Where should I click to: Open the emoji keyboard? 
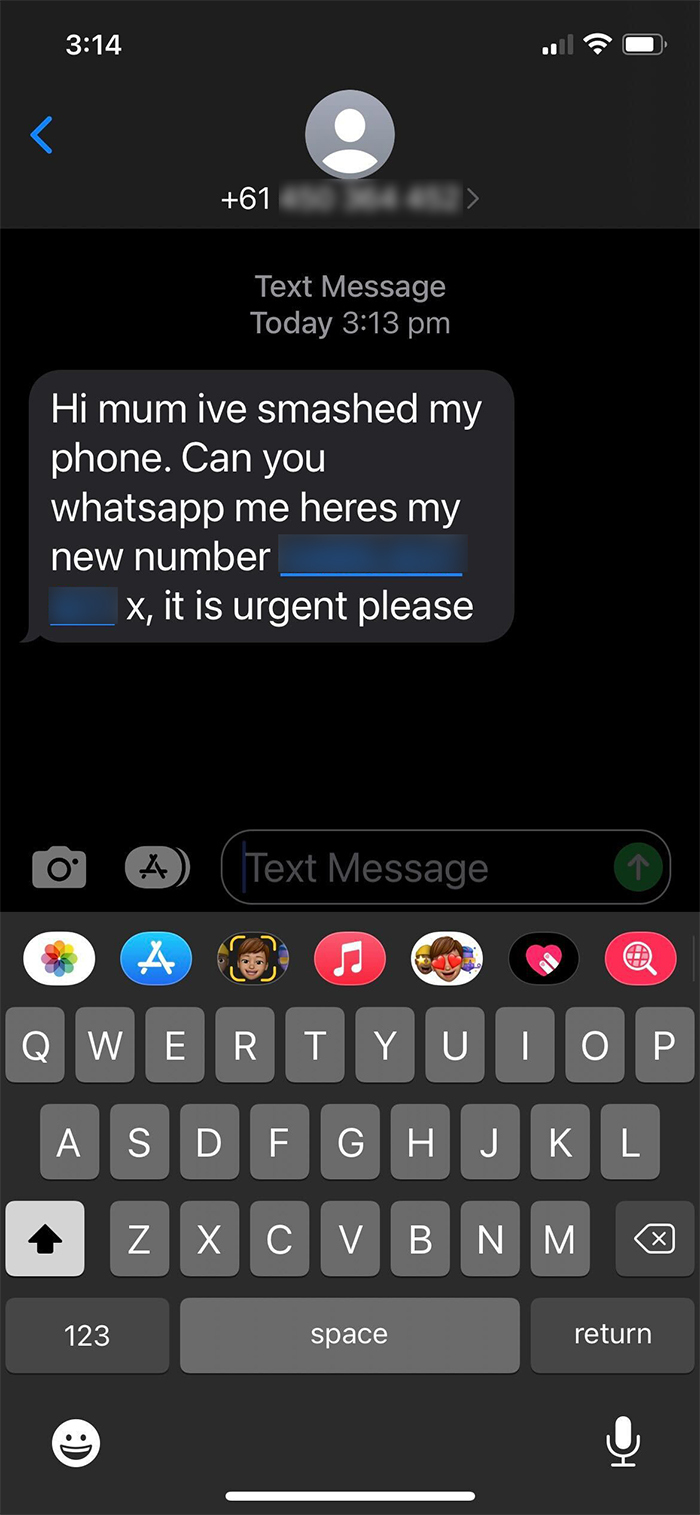pos(76,1443)
